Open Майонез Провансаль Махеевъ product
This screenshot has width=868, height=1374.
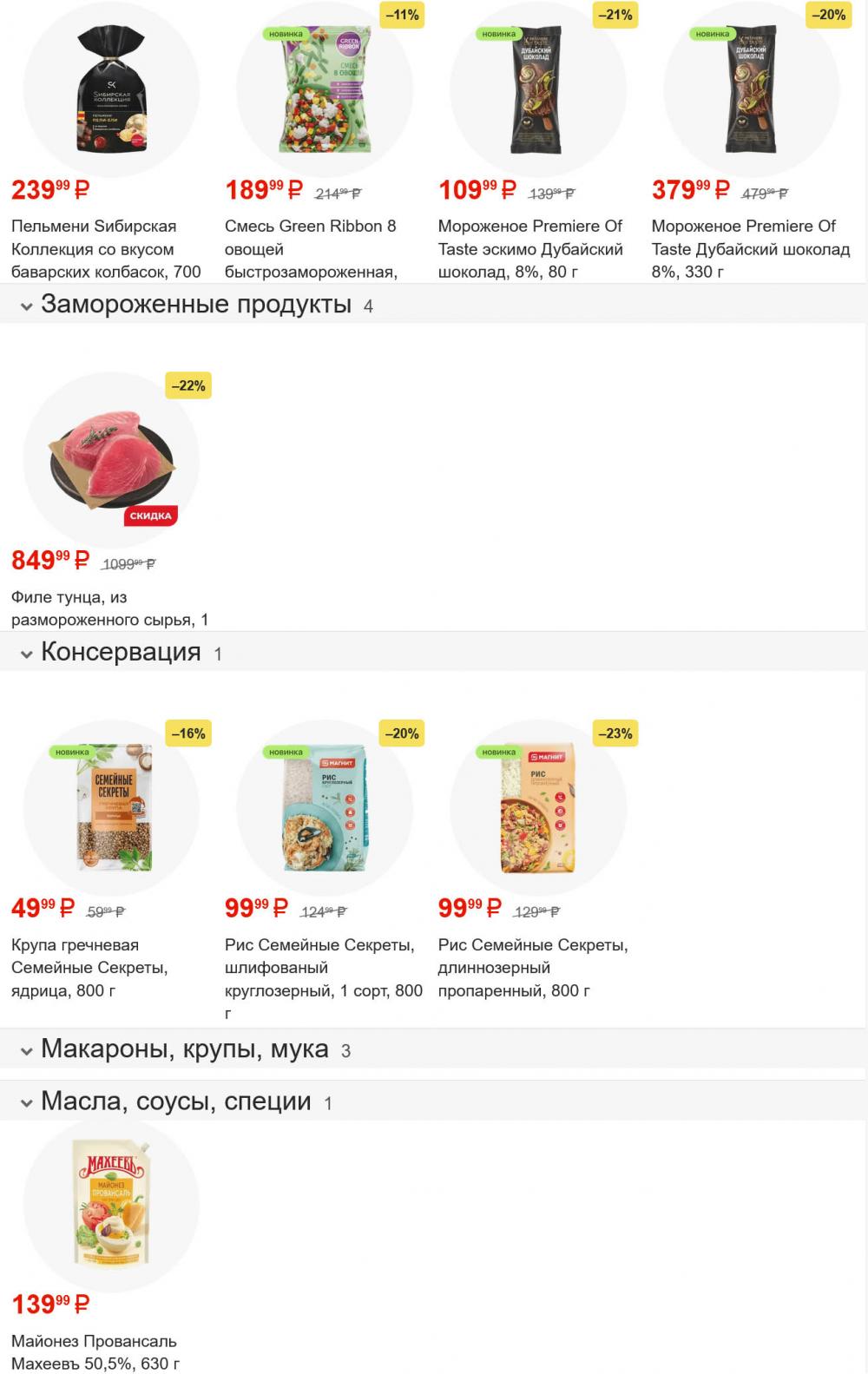click(111, 1204)
